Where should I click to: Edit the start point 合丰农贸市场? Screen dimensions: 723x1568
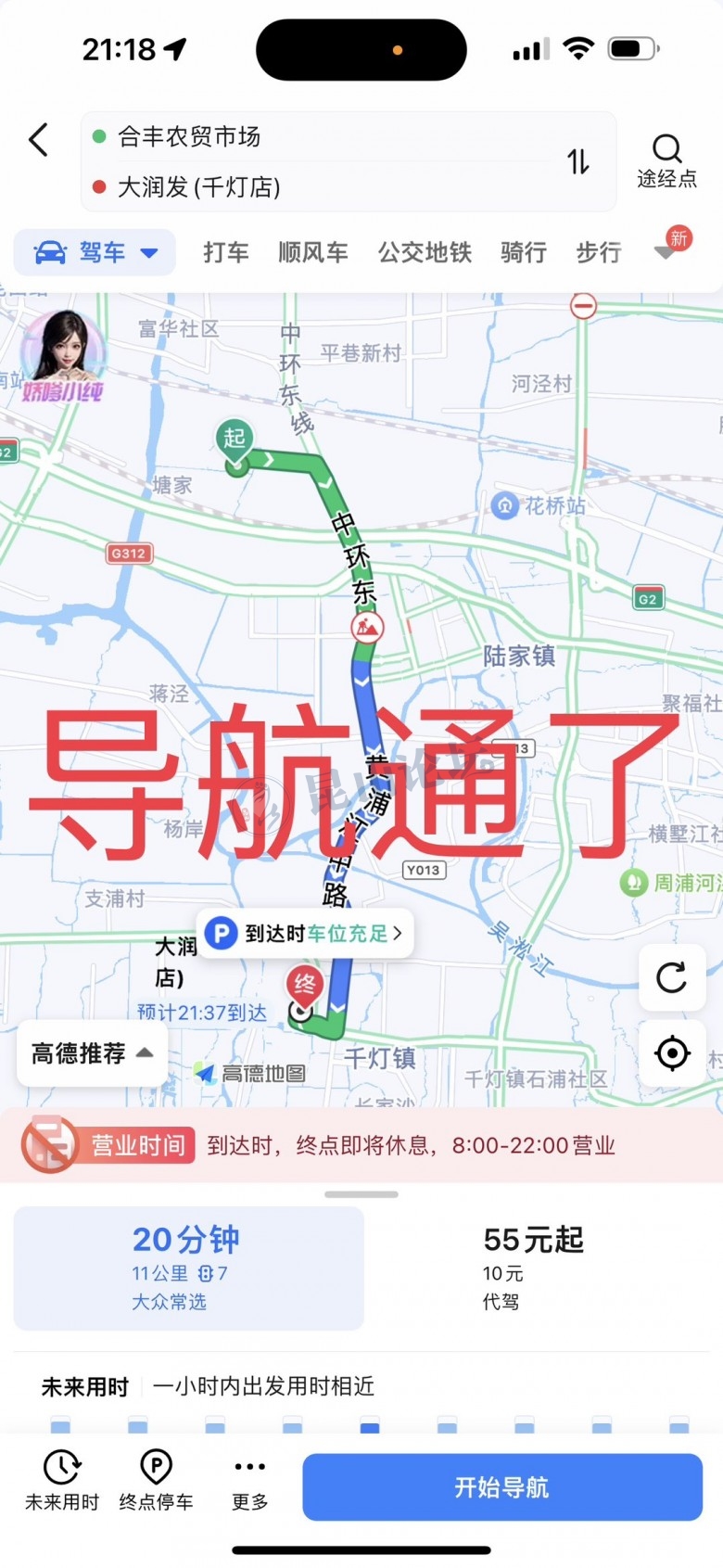[x=189, y=137]
